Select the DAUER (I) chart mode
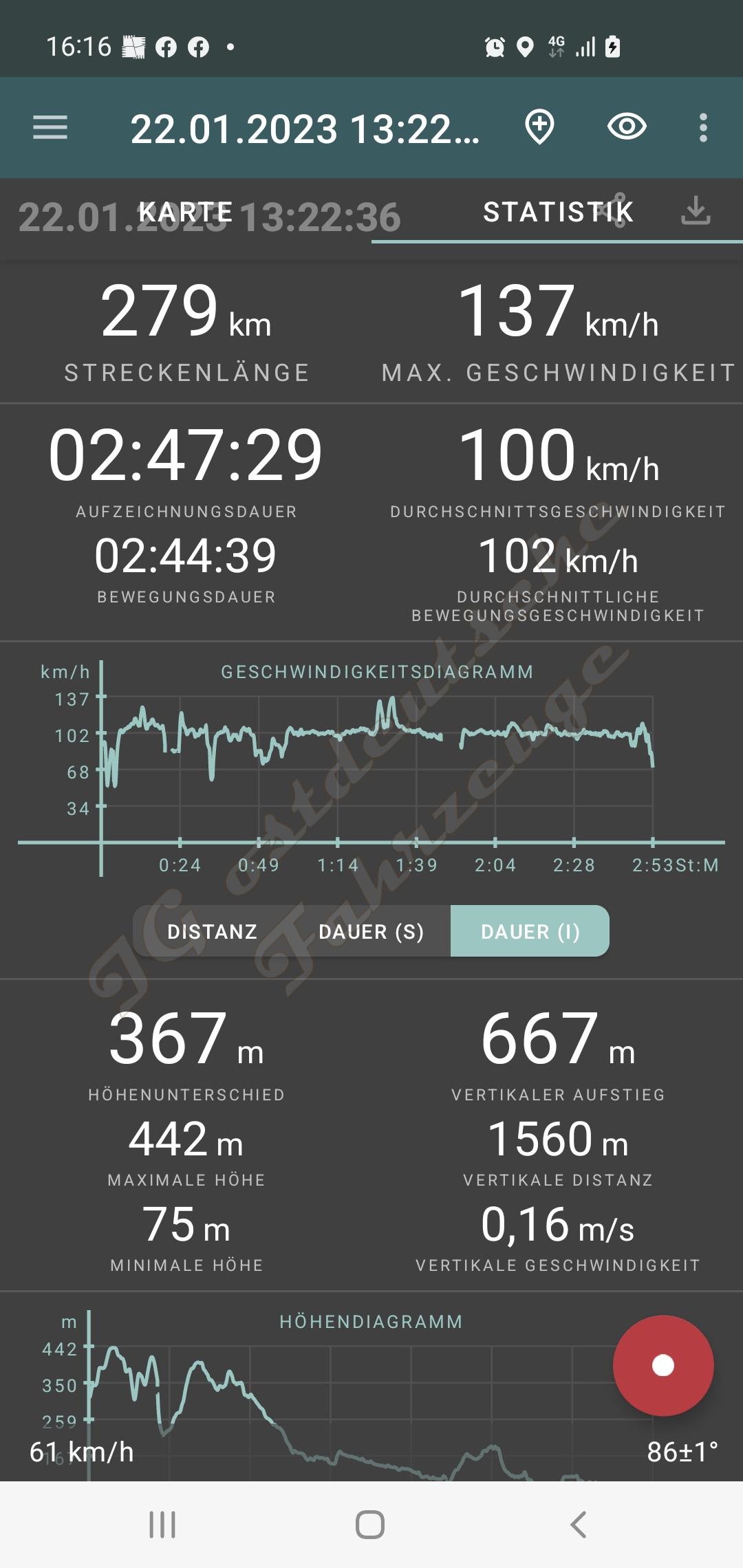 coord(530,932)
